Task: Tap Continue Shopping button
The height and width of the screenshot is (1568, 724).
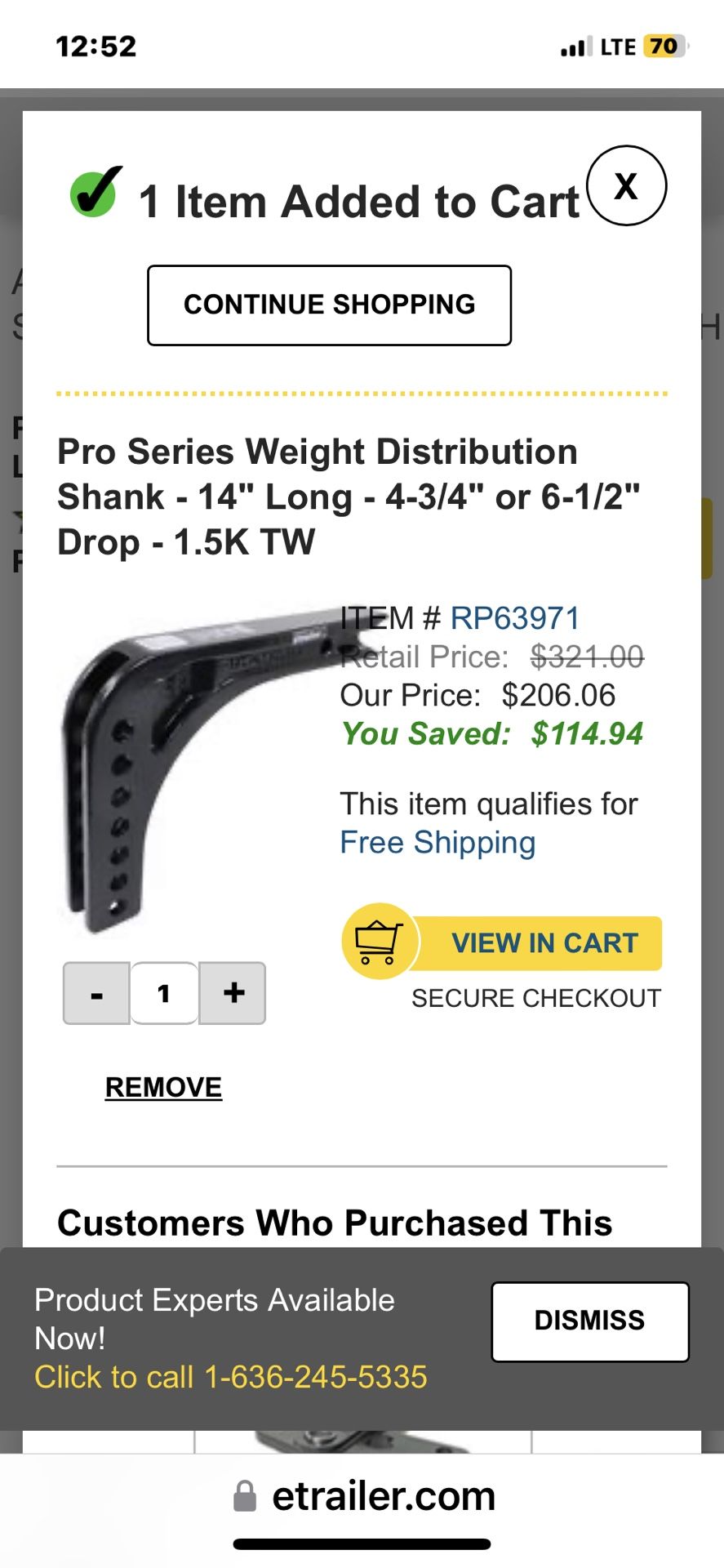Action: pos(329,305)
